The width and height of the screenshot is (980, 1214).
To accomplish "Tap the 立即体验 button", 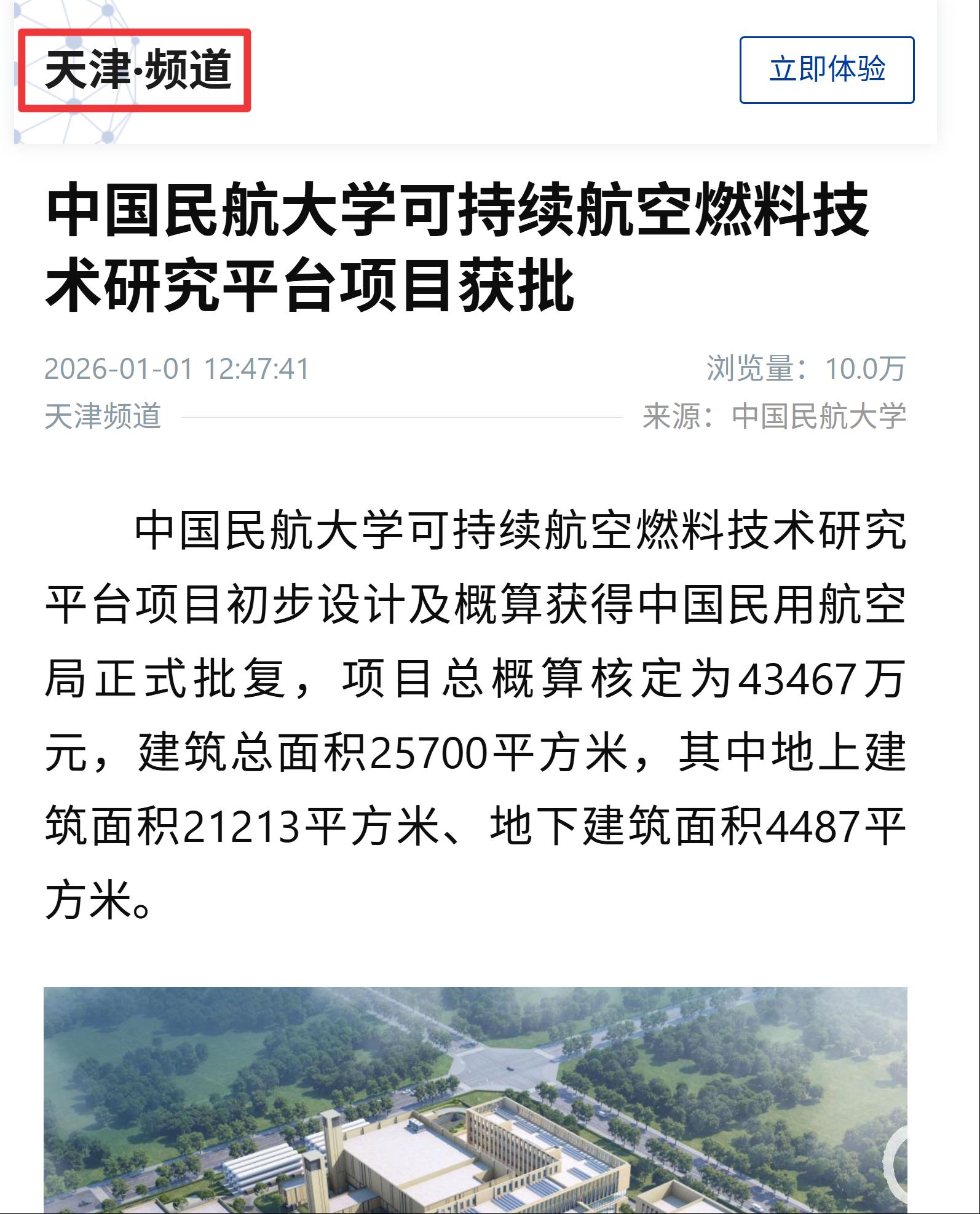I will pos(826,69).
